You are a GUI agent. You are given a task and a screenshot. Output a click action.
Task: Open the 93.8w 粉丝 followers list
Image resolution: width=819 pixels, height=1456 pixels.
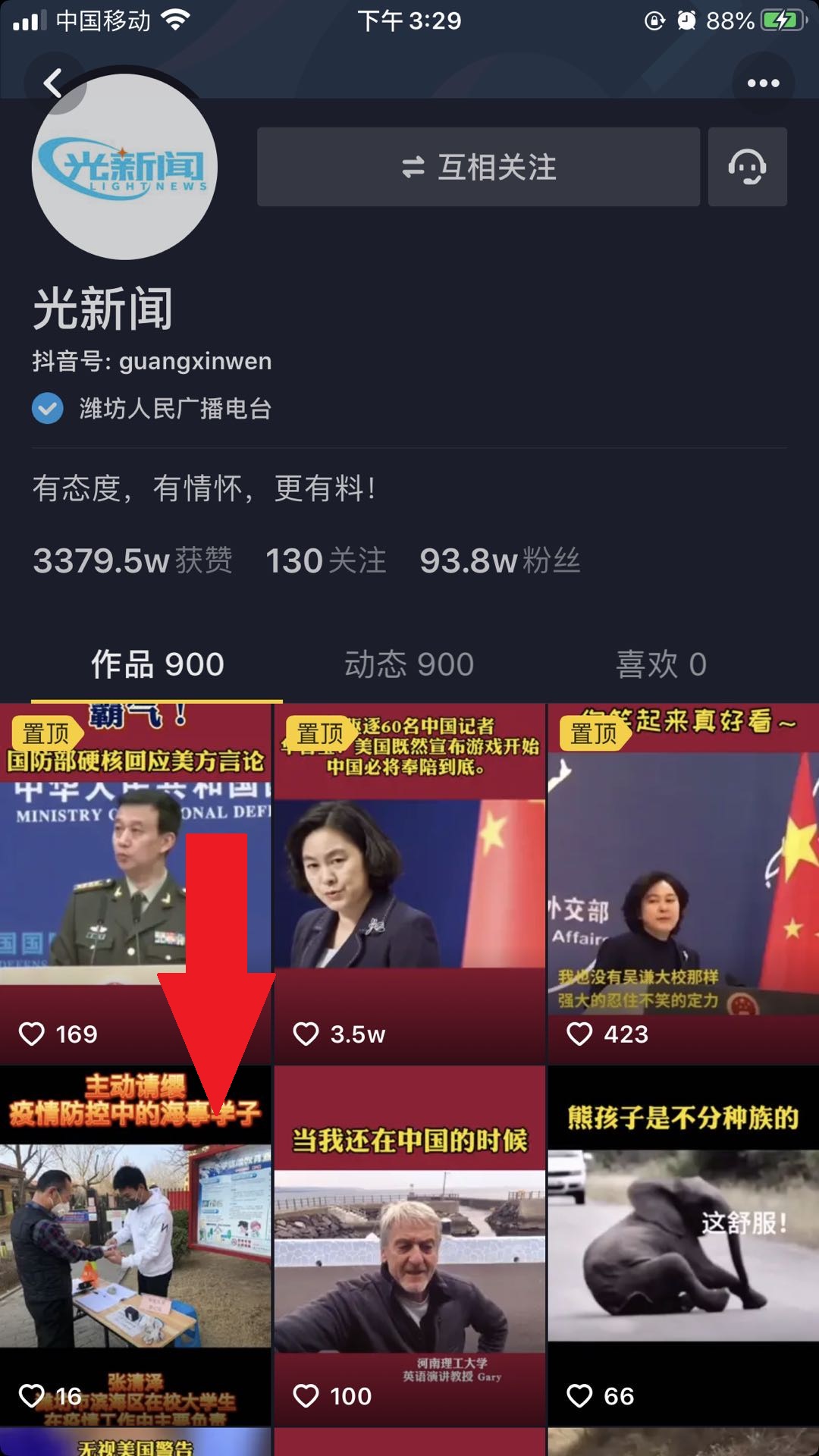pyautogui.click(x=500, y=561)
